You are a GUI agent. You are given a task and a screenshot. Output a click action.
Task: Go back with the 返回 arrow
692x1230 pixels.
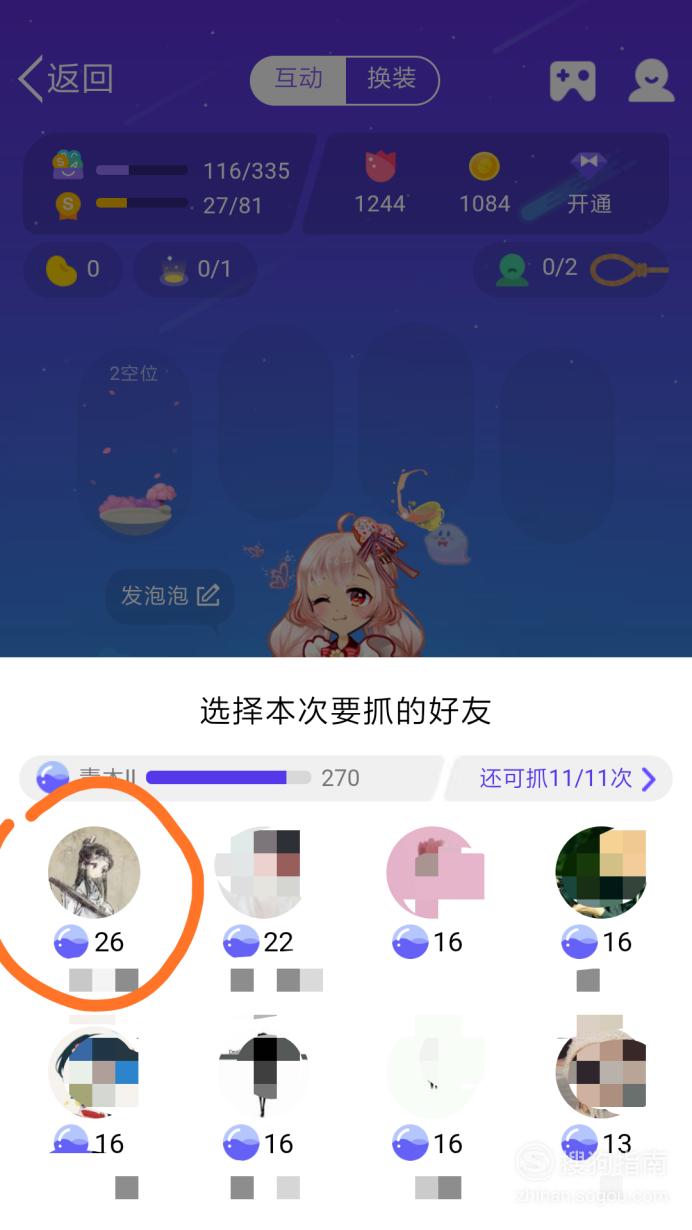(66, 79)
